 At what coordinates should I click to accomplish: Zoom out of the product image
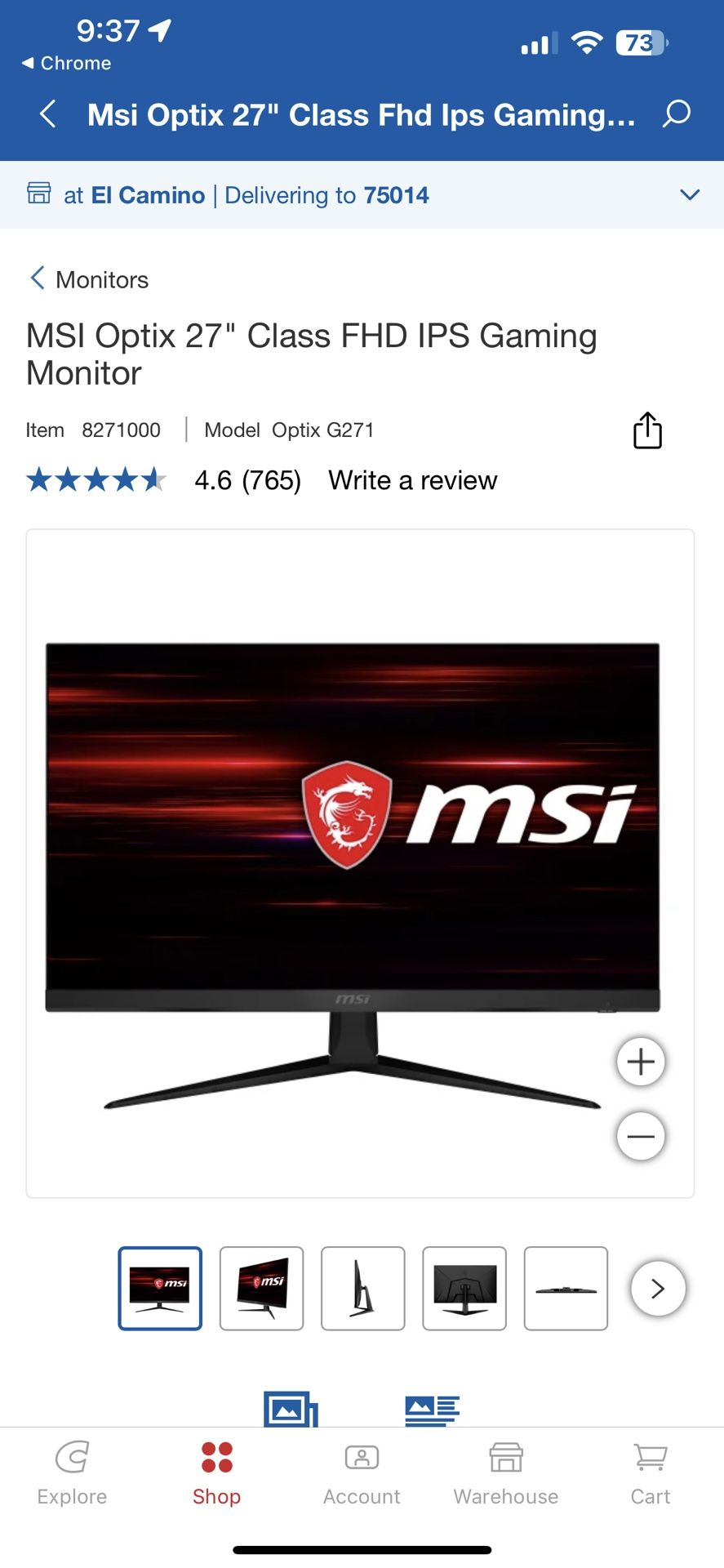641,1136
